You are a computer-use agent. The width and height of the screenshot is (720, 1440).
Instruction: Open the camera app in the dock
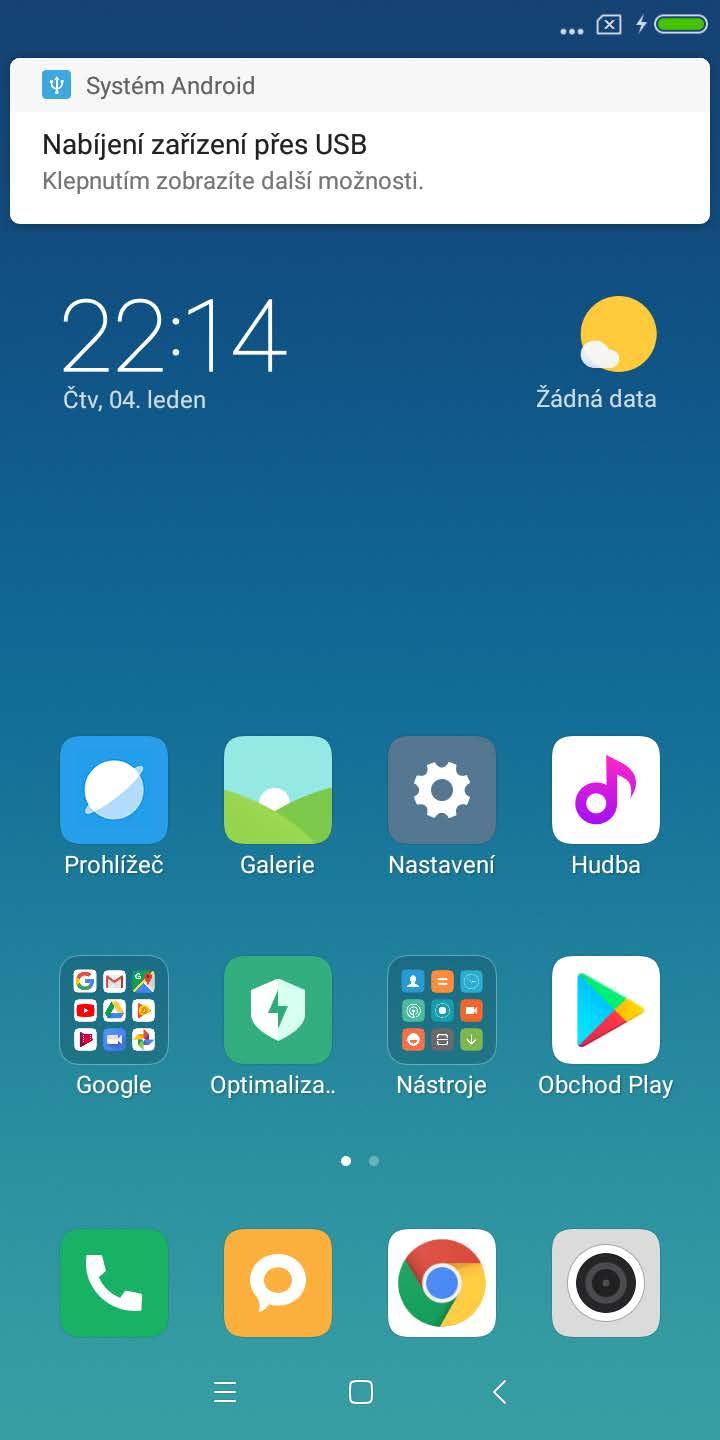[x=606, y=1283]
